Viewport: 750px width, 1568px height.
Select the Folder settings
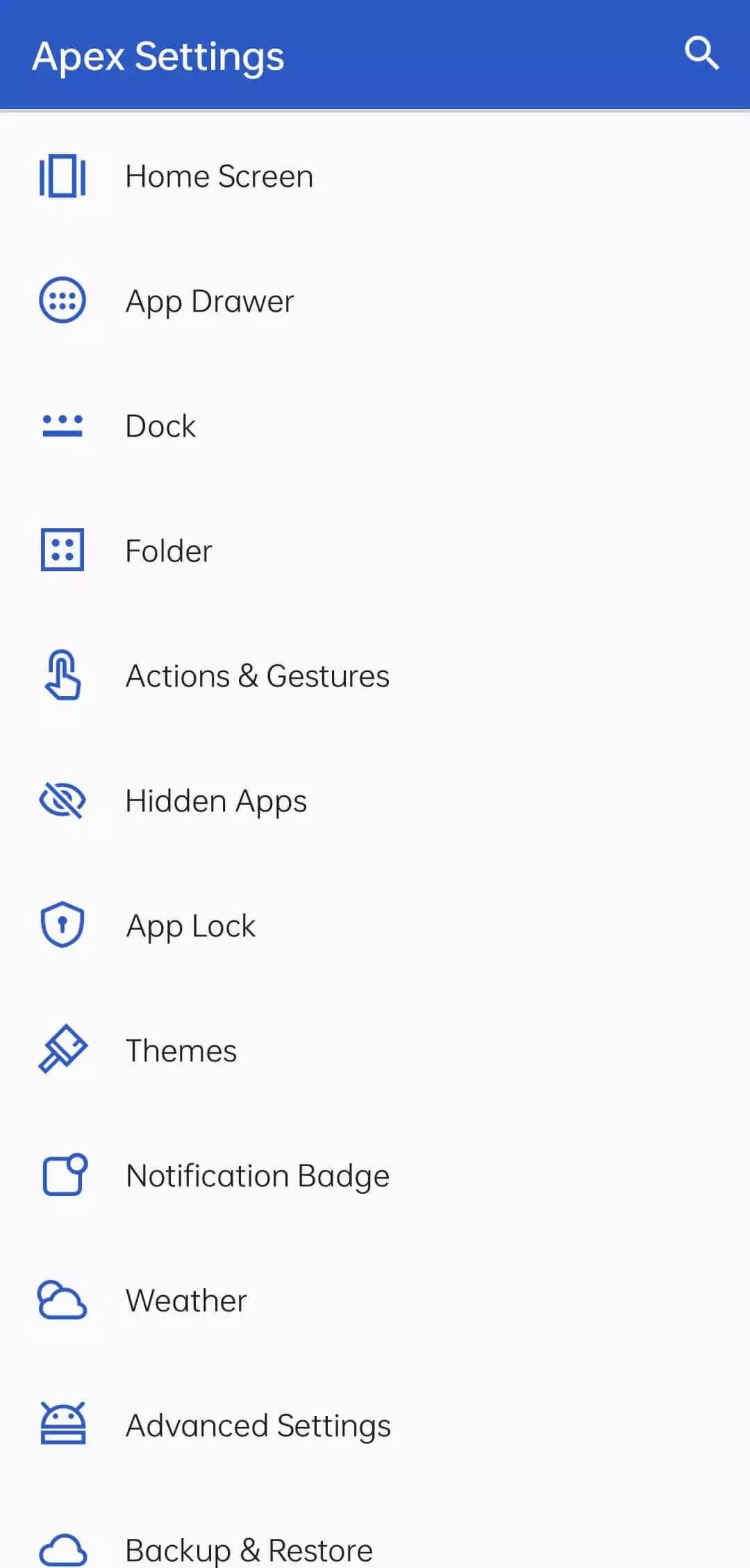pos(169,551)
